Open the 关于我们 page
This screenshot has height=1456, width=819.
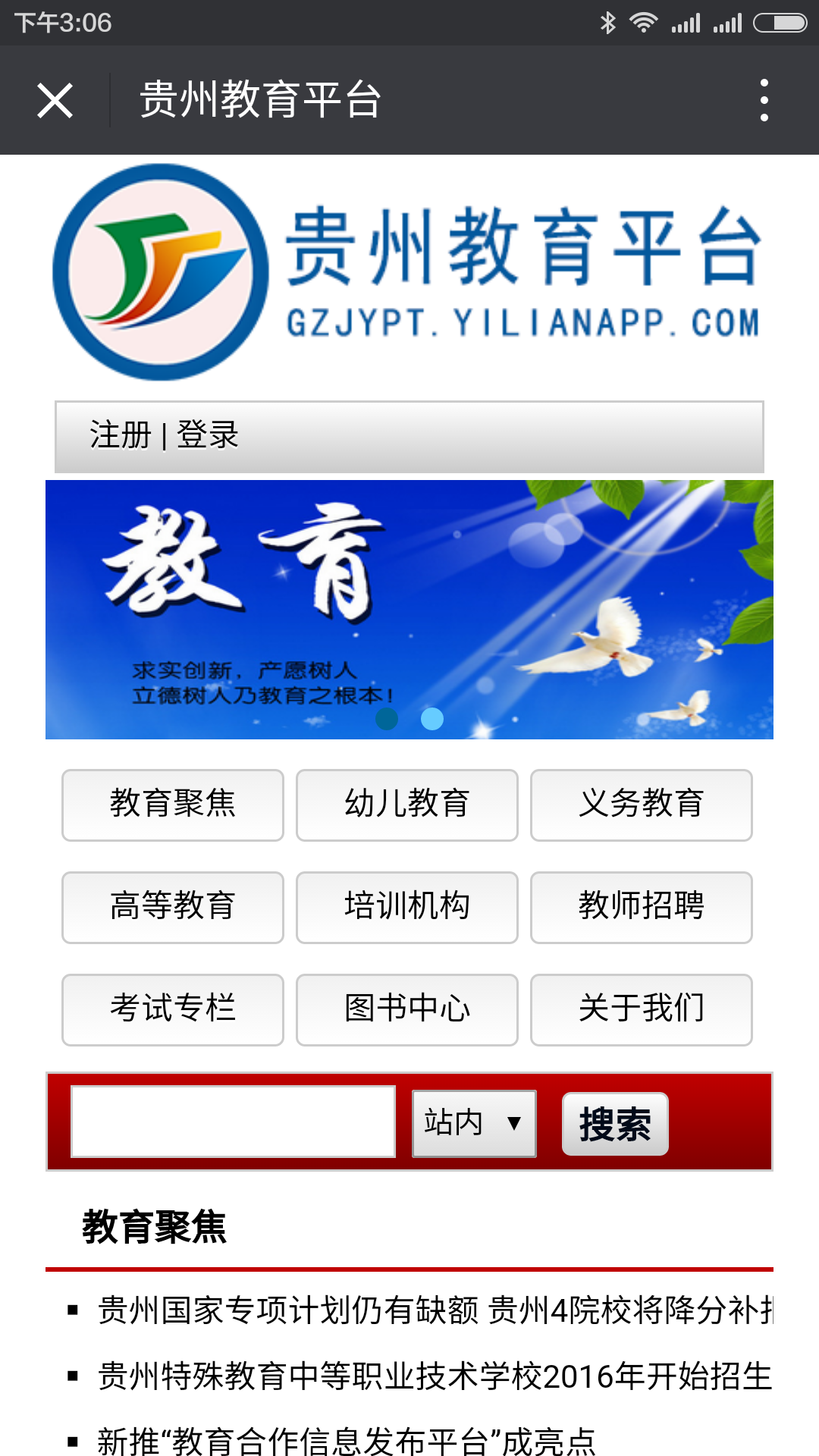click(x=642, y=1009)
